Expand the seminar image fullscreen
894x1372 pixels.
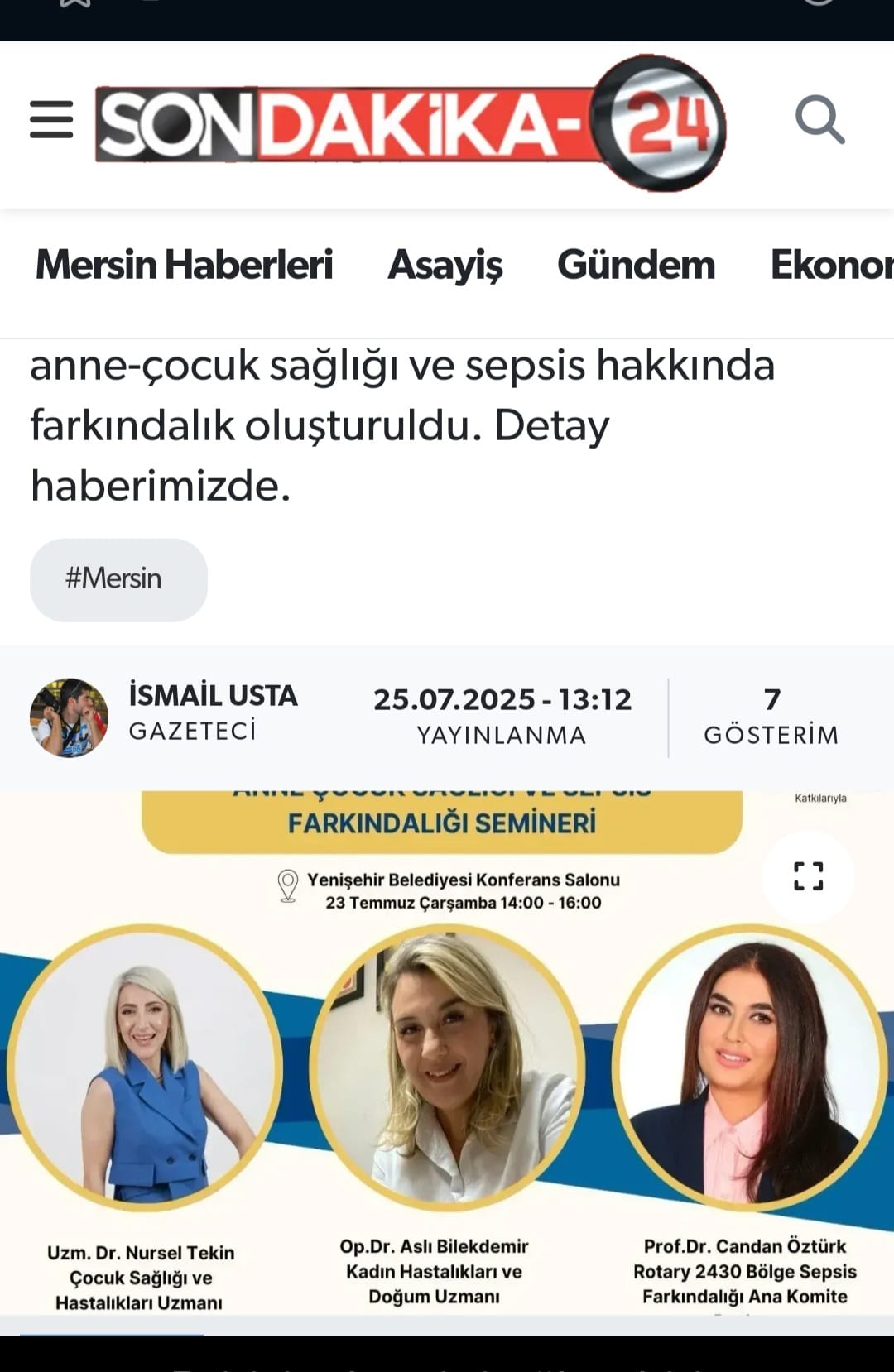(808, 876)
